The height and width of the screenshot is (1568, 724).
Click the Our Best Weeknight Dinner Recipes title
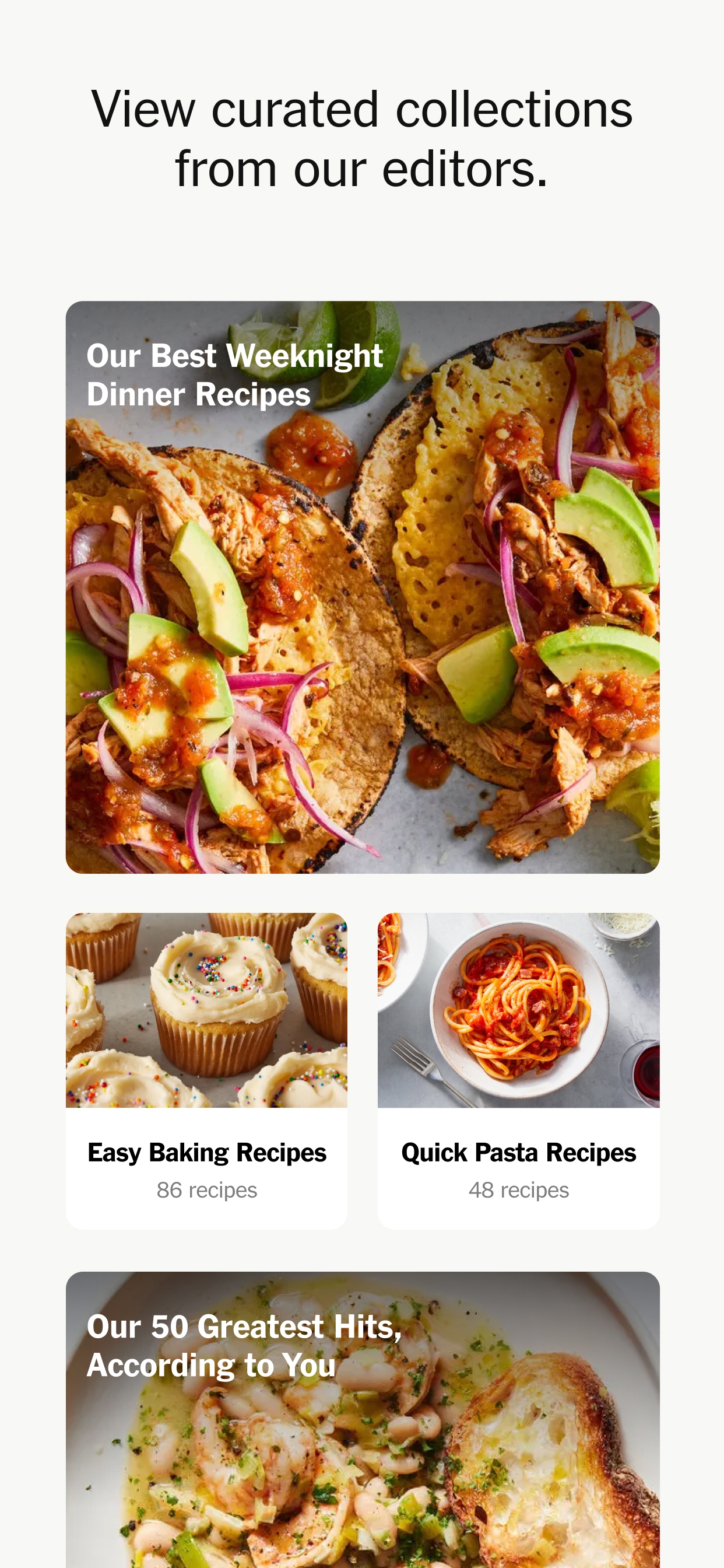234,374
